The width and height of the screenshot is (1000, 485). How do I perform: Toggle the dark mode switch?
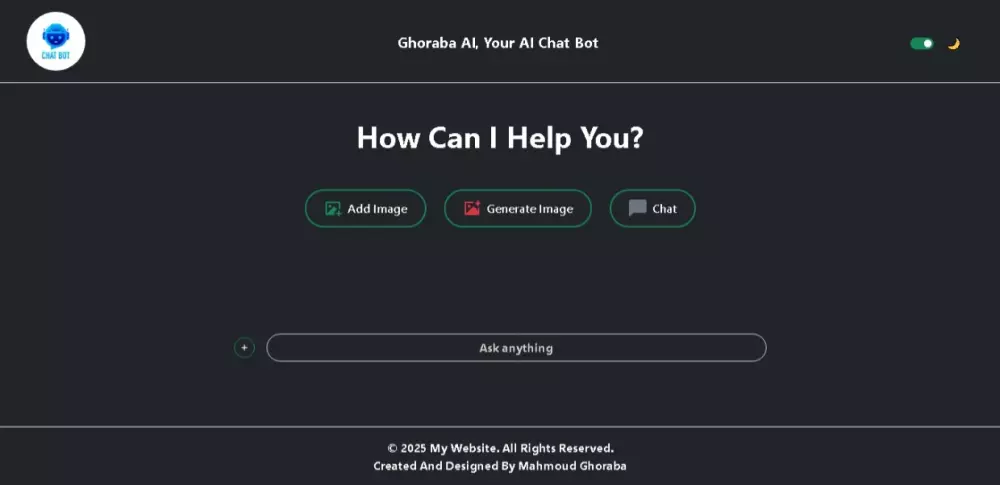(922, 44)
